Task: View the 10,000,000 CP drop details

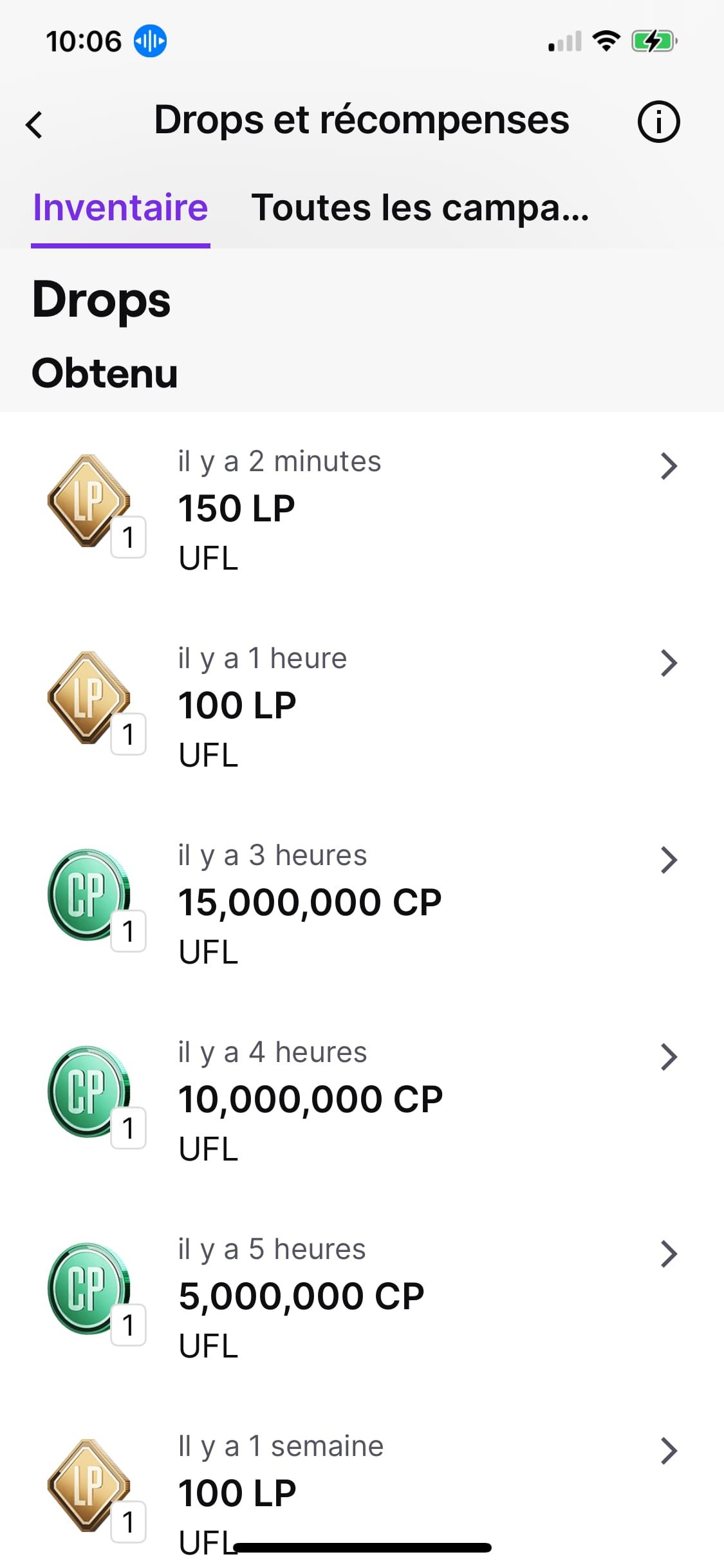Action: click(x=362, y=1101)
